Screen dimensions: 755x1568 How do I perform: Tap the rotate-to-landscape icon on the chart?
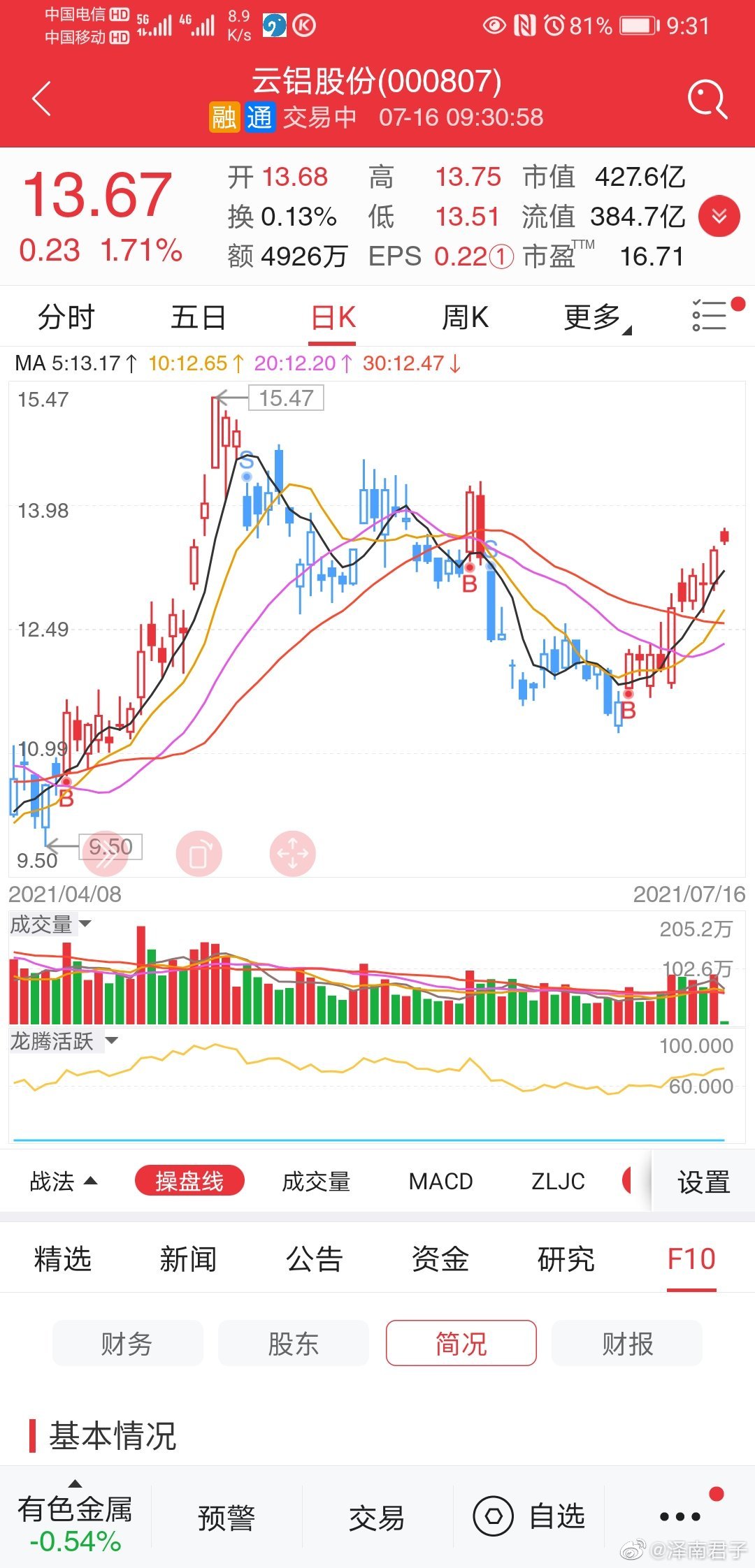tap(199, 852)
